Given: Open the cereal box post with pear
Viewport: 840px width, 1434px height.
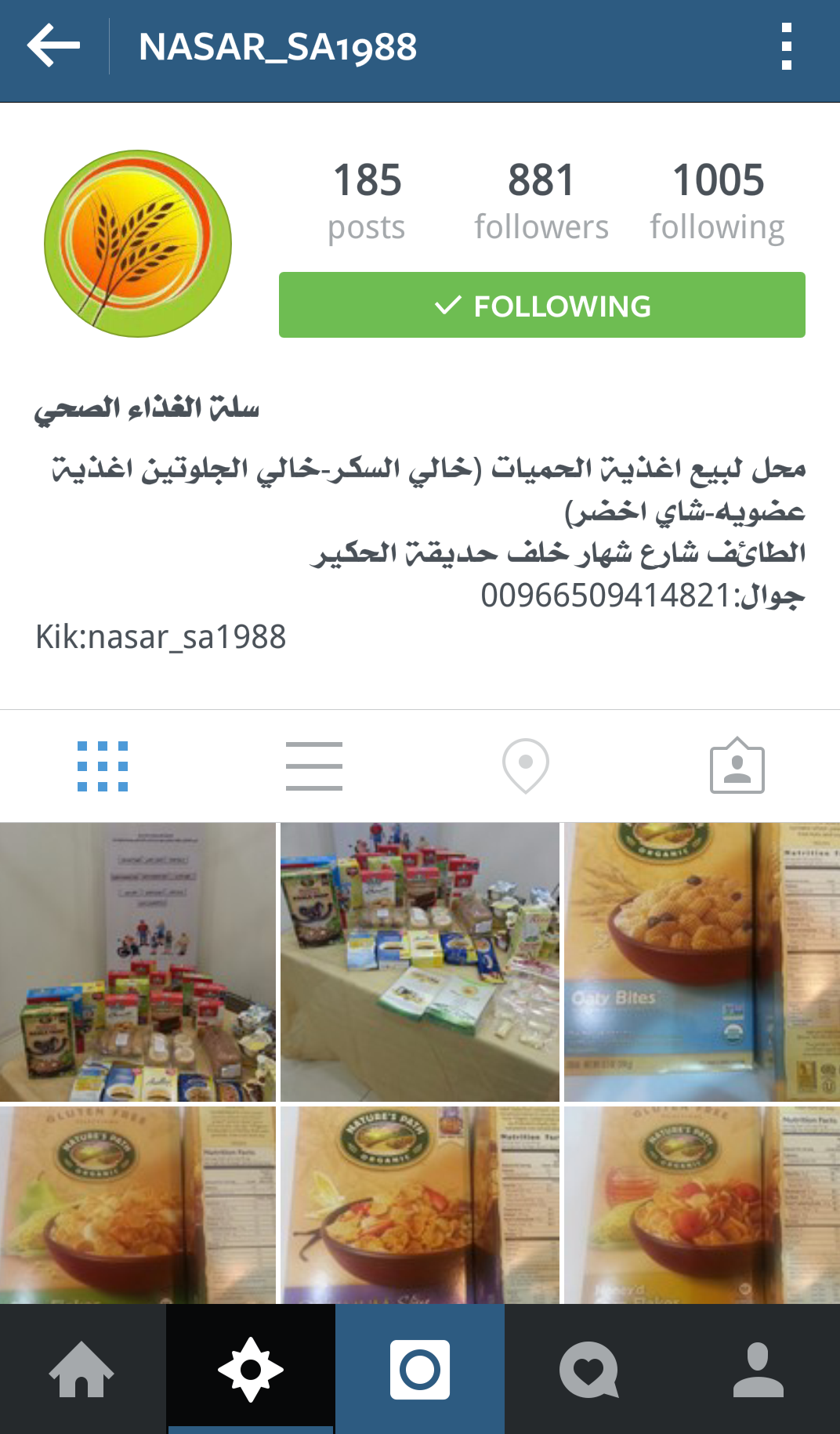Looking at the screenshot, I should pos(138,1205).
